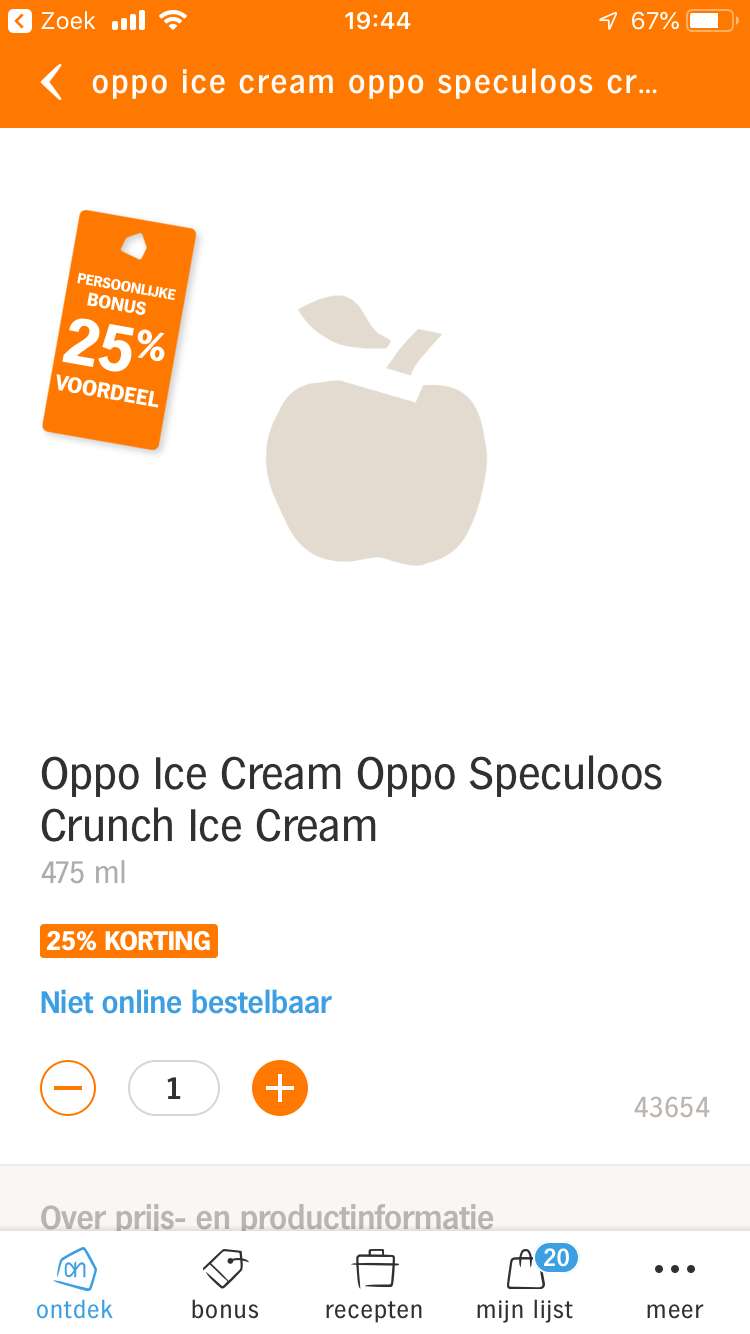Screen dimensions: 750x1334
Task: Open the meer menu
Action: [675, 1284]
